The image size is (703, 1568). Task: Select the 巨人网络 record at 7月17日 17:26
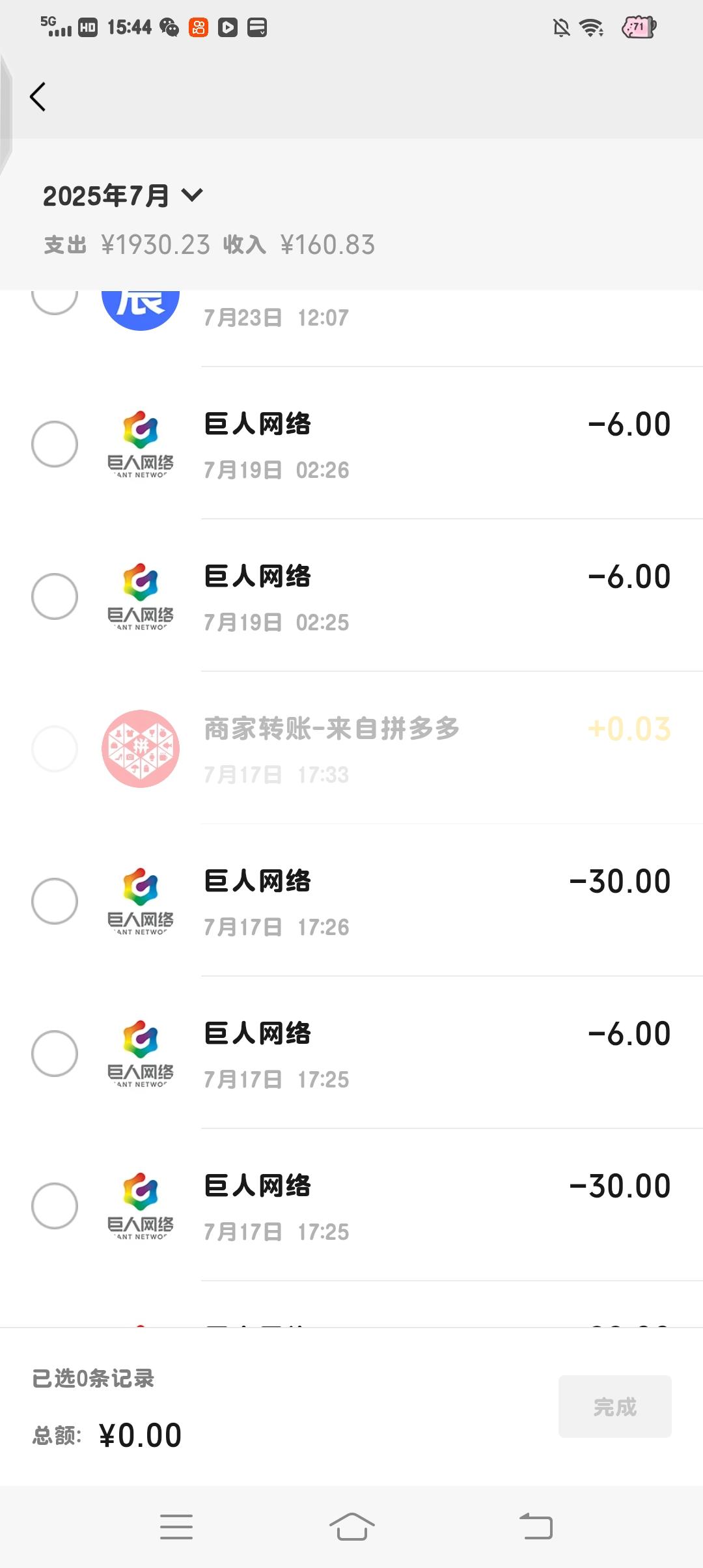pyautogui.click(x=55, y=901)
